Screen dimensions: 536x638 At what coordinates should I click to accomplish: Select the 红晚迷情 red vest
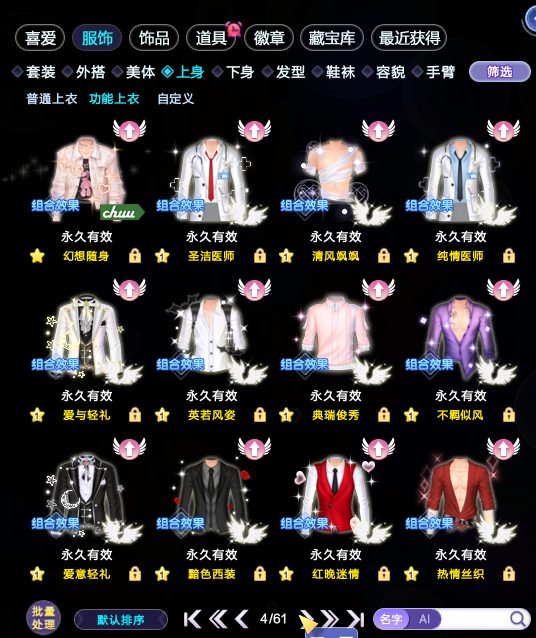(x=336, y=498)
